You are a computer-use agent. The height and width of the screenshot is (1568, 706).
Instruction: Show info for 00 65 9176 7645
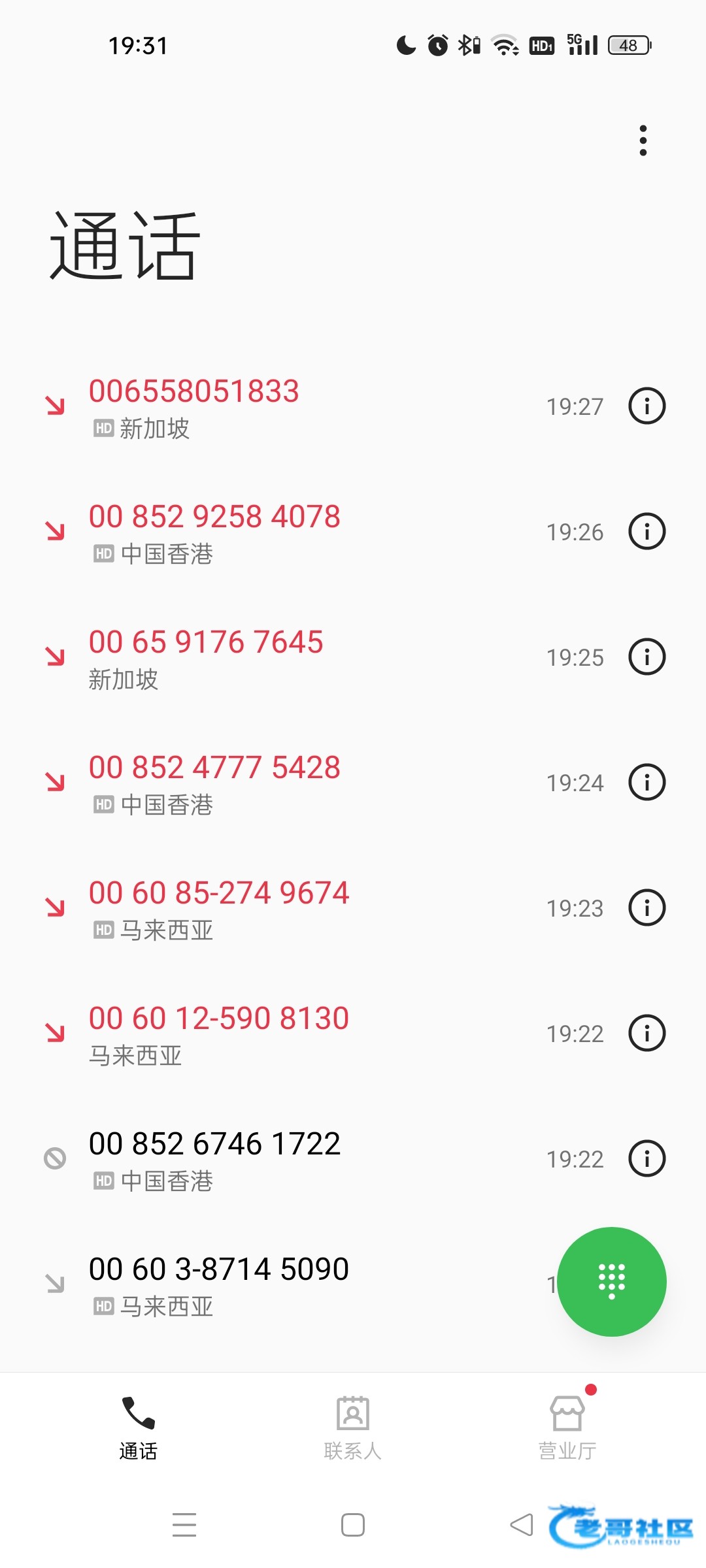tap(647, 657)
